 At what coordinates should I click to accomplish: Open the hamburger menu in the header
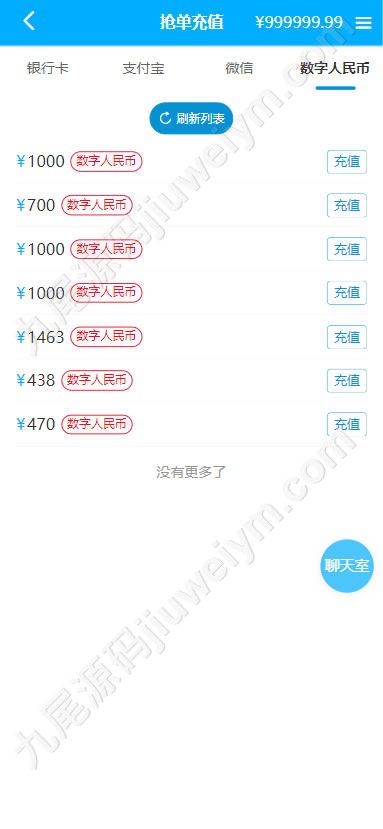tap(363, 23)
